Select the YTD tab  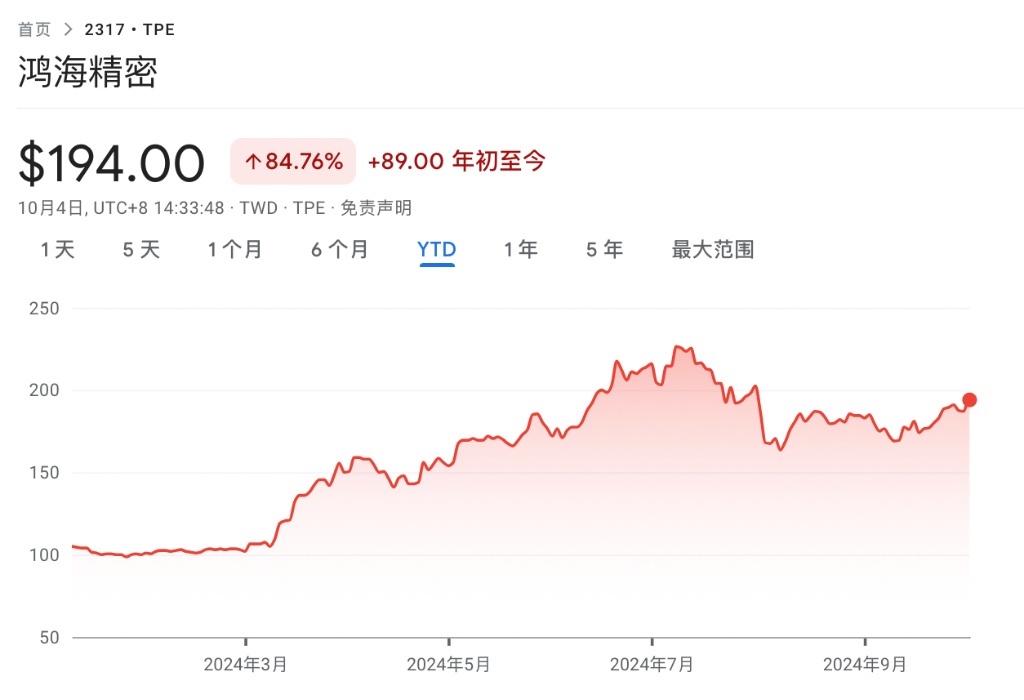point(436,250)
